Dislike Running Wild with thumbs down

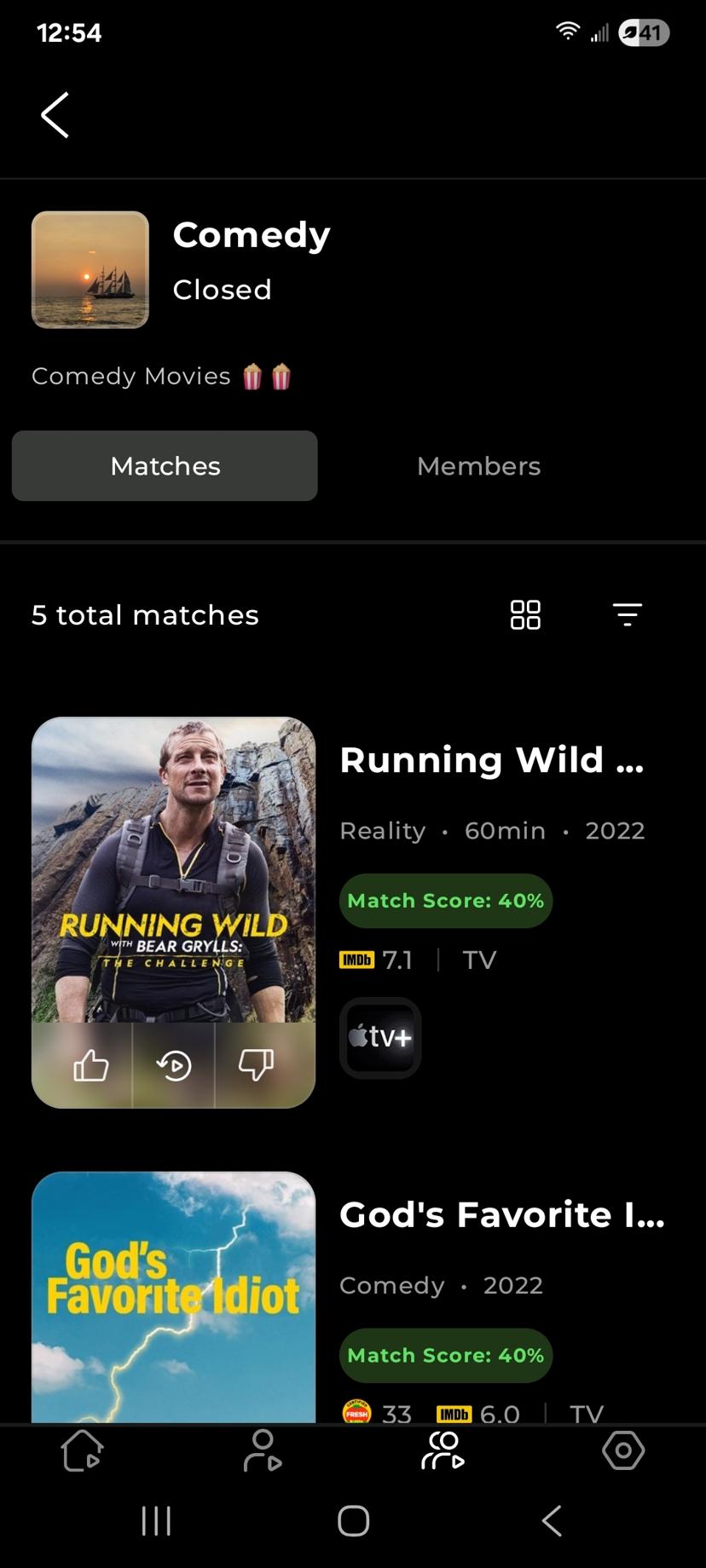pos(256,1065)
